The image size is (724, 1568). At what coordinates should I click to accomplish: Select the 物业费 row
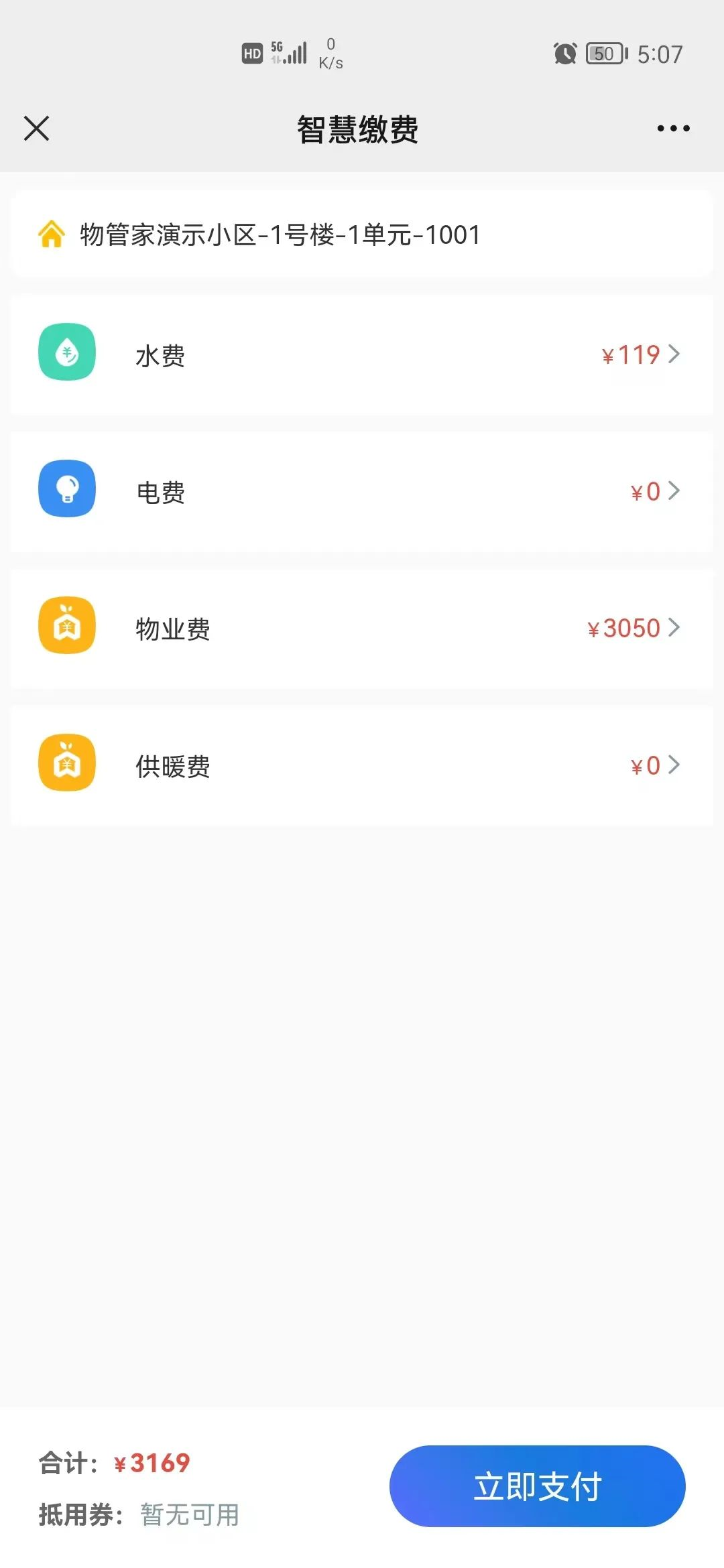click(362, 629)
